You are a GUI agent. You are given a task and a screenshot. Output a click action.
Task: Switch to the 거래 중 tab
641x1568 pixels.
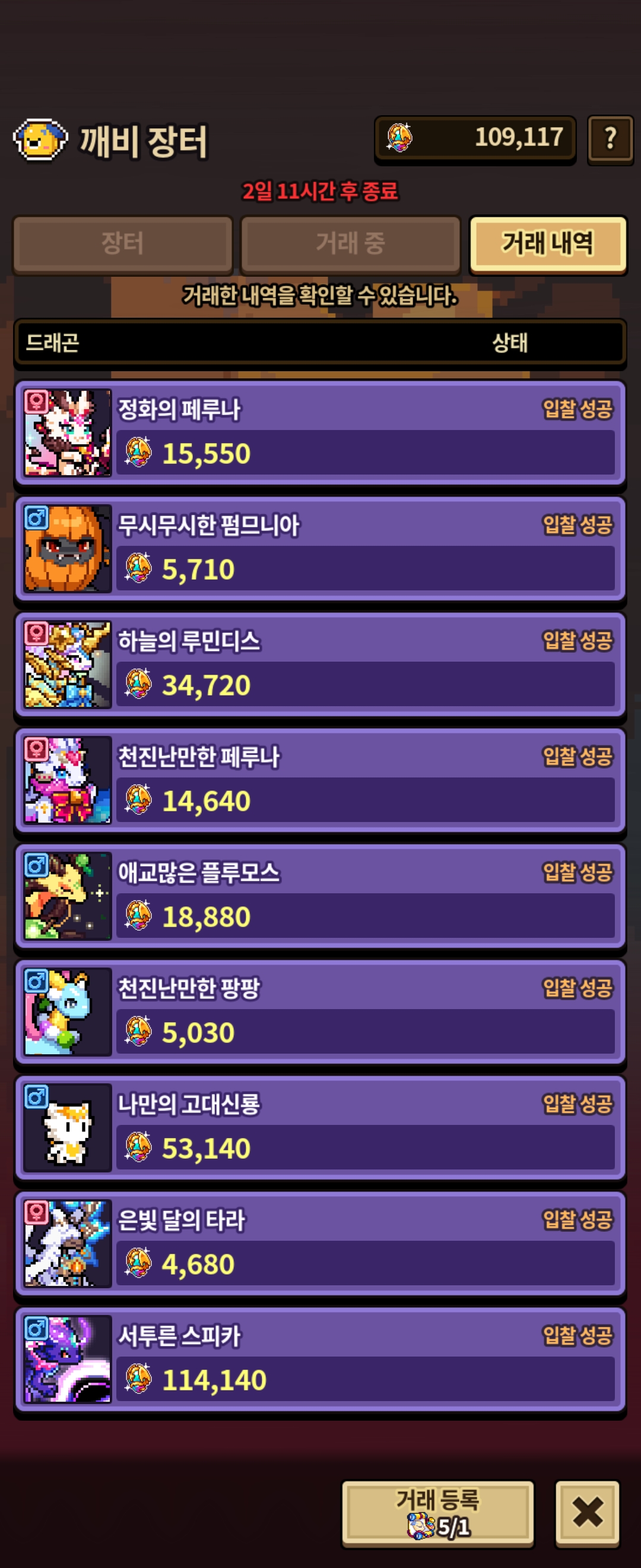point(350,244)
